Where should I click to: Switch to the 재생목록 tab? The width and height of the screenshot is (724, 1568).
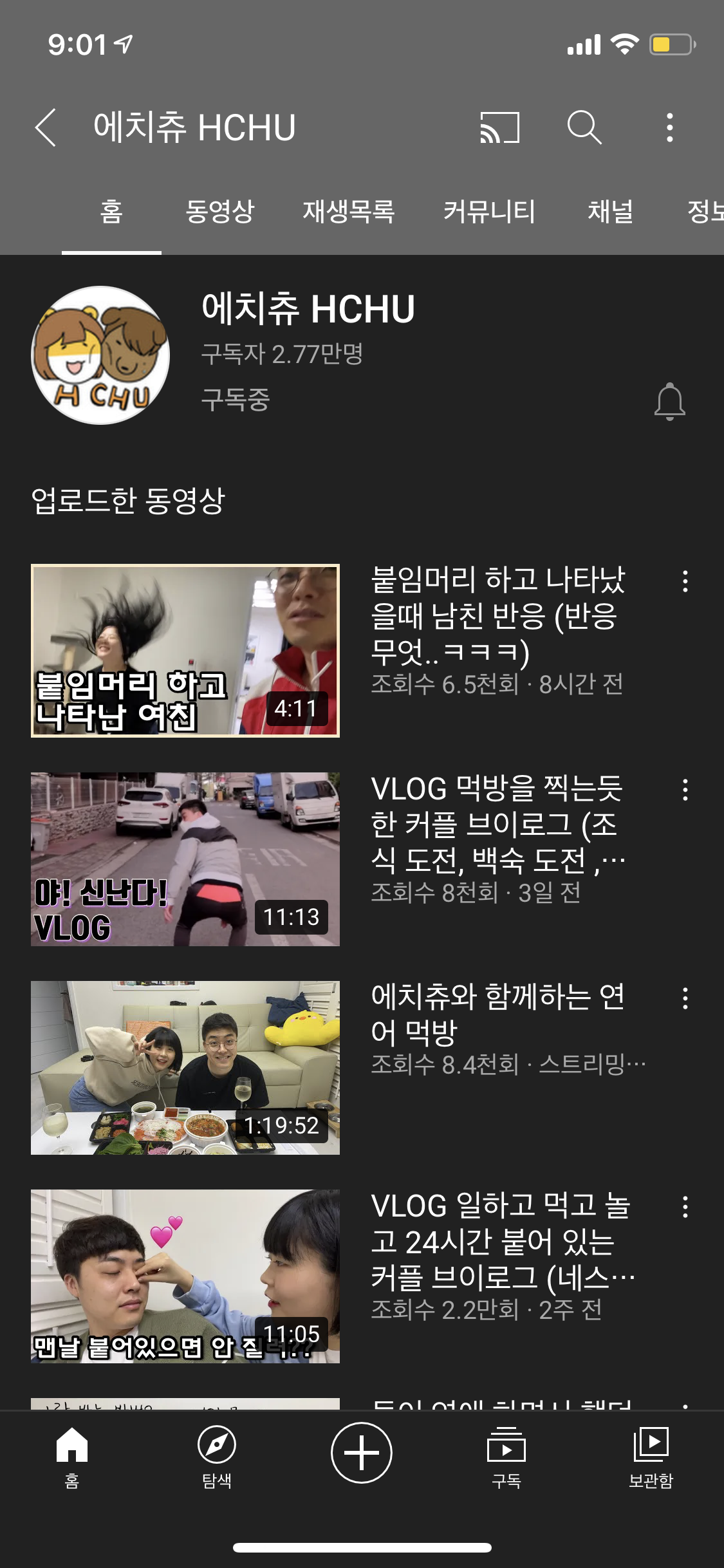tap(348, 212)
